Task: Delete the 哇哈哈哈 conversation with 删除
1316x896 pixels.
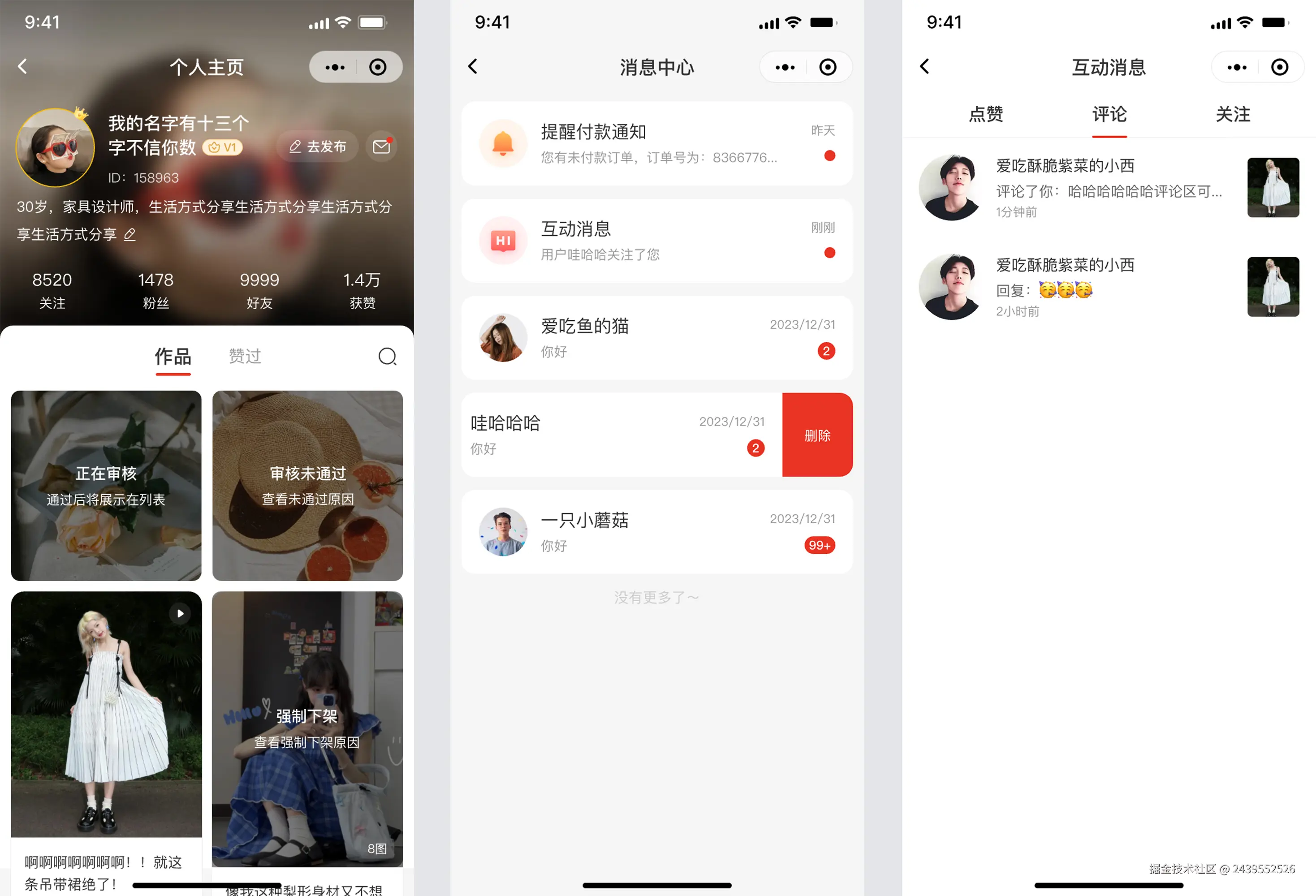Action: point(817,435)
